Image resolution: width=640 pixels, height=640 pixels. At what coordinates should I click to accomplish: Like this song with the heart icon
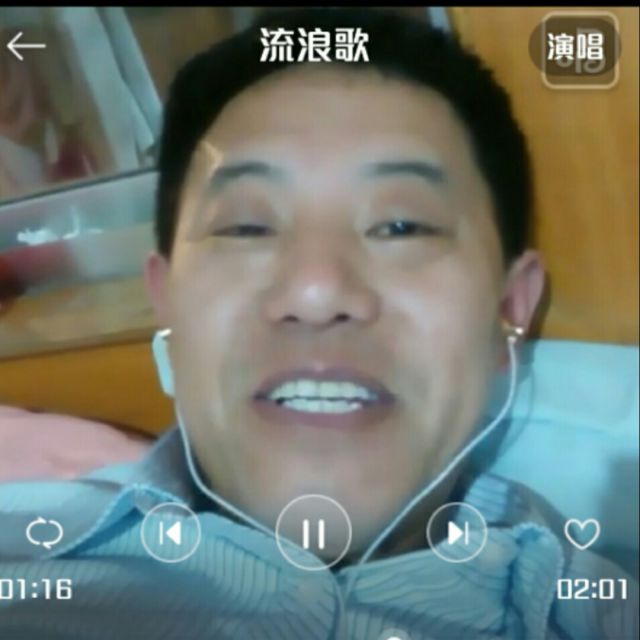[x=582, y=533]
